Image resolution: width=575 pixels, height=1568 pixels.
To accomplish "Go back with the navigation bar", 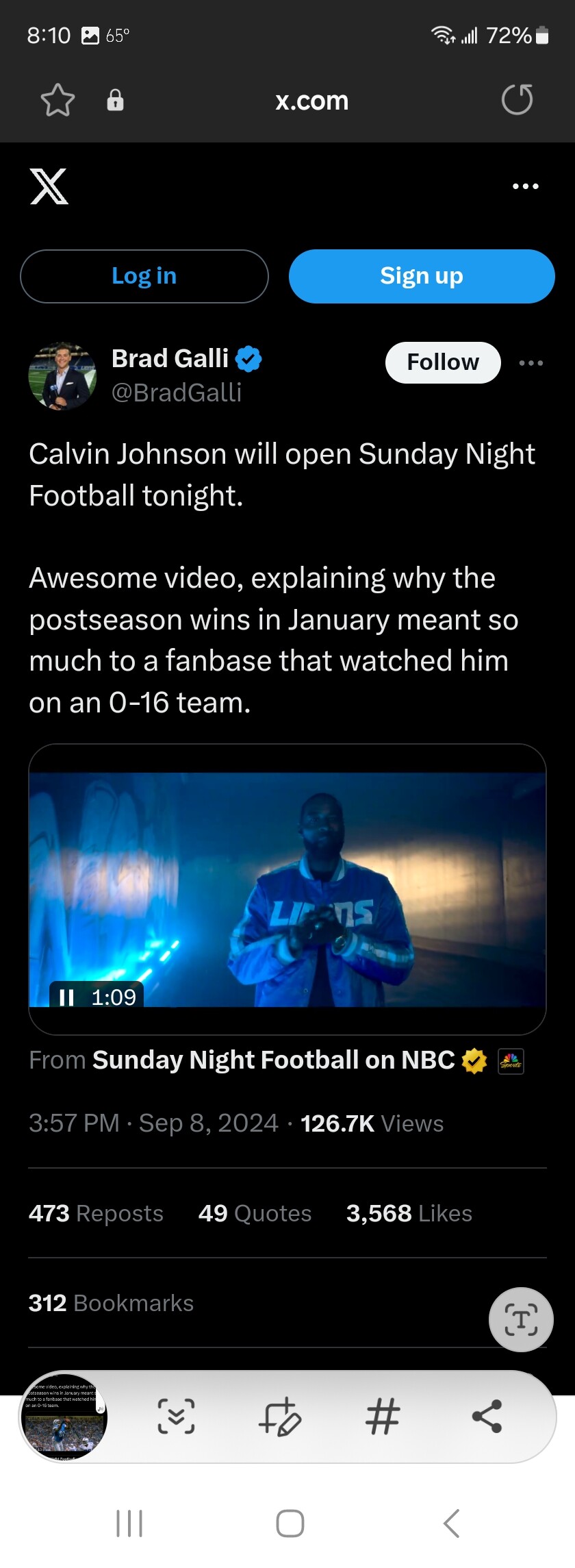I will (x=451, y=1523).
